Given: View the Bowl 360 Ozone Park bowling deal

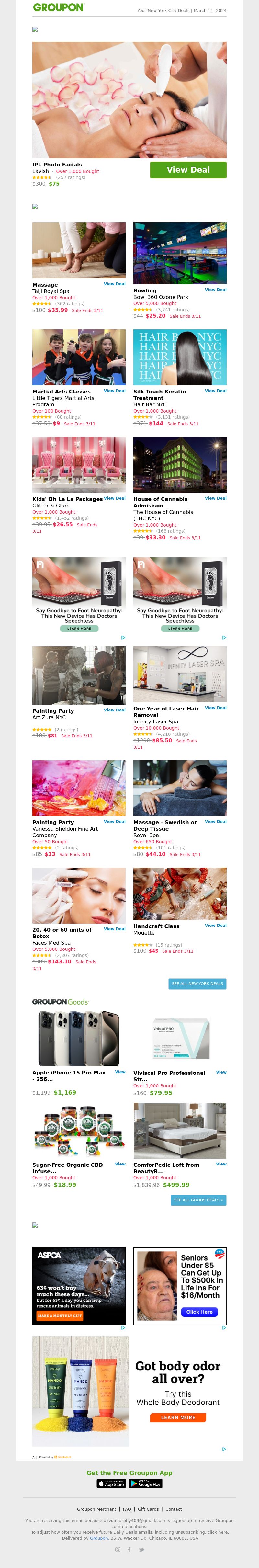Looking at the screenshot, I should click(x=215, y=290).
